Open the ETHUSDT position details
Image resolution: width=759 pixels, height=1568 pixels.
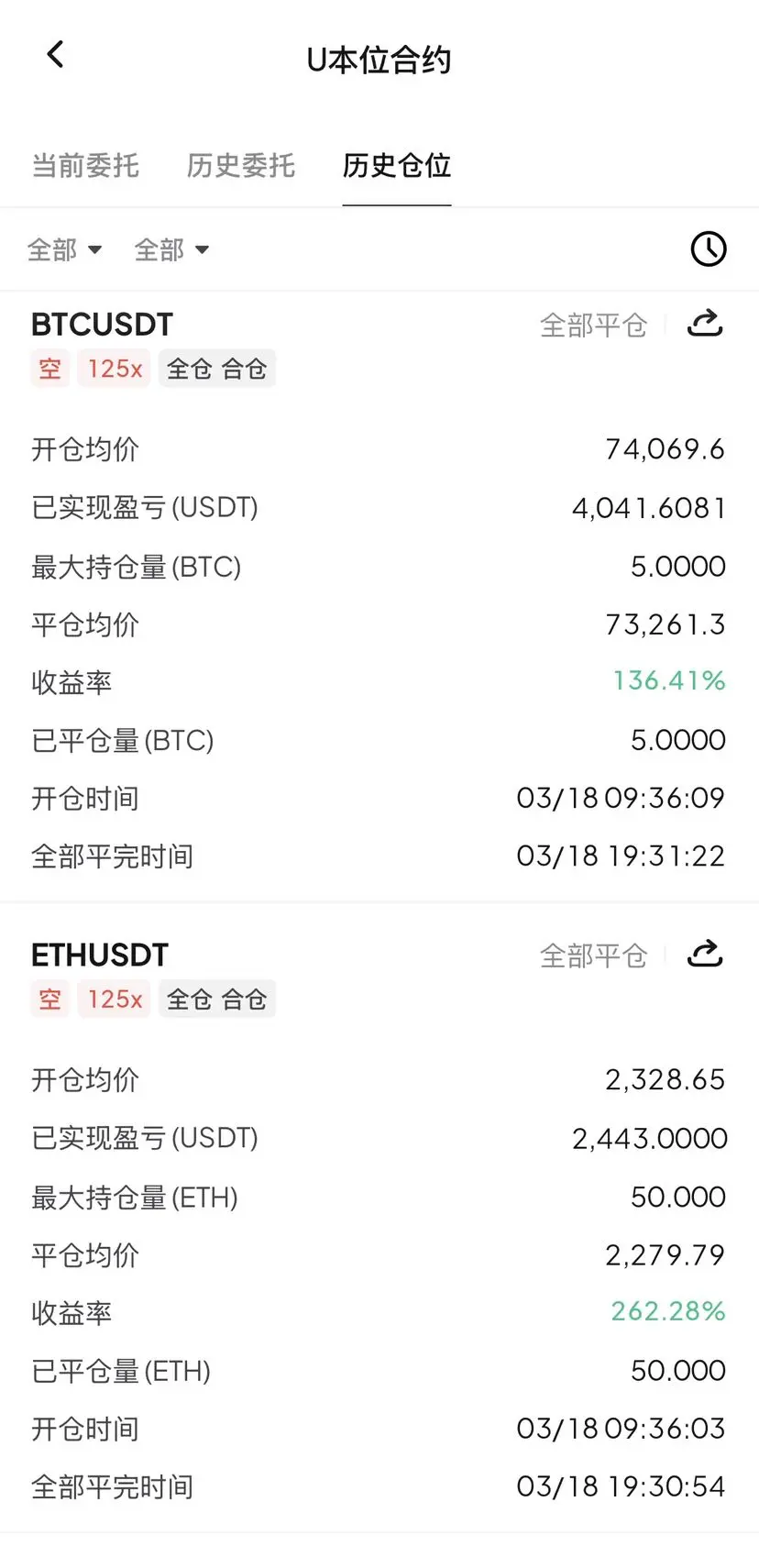pyautogui.click(x=100, y=955)
